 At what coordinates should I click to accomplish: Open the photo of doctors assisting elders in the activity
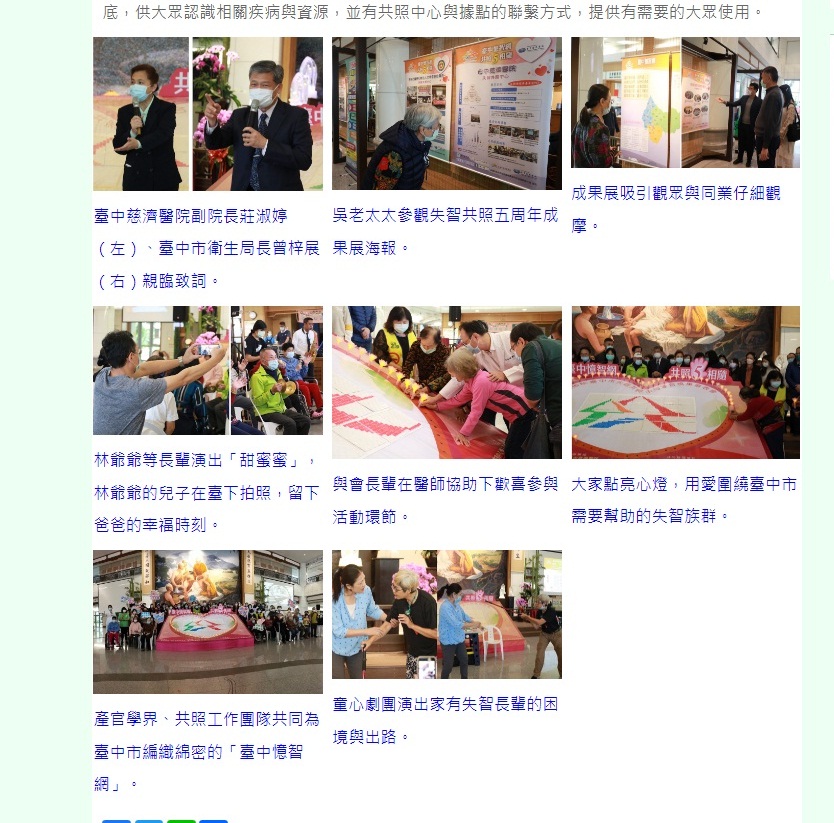click(447, 382)
